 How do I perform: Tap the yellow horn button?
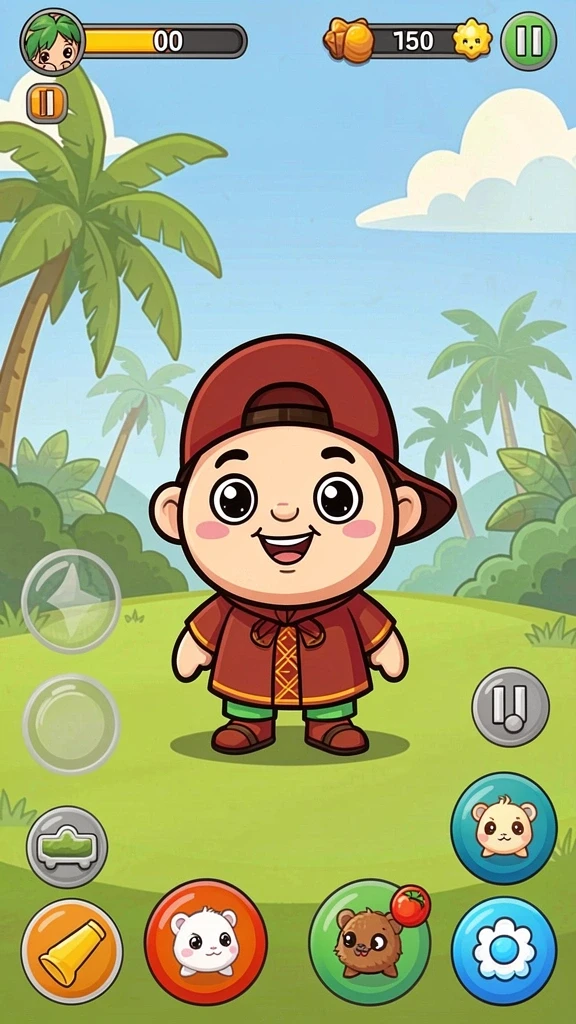[72, 950]
